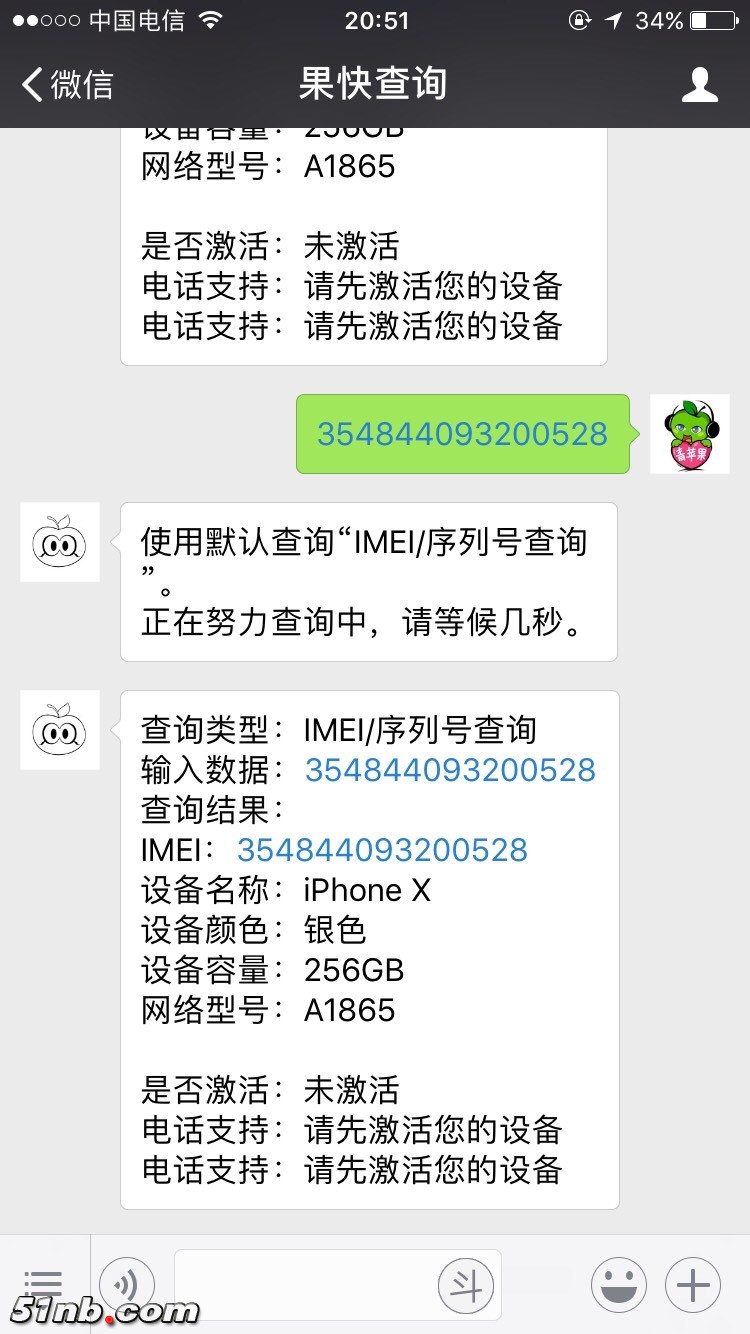Open the plus attachments panel

click(693, 1284)
